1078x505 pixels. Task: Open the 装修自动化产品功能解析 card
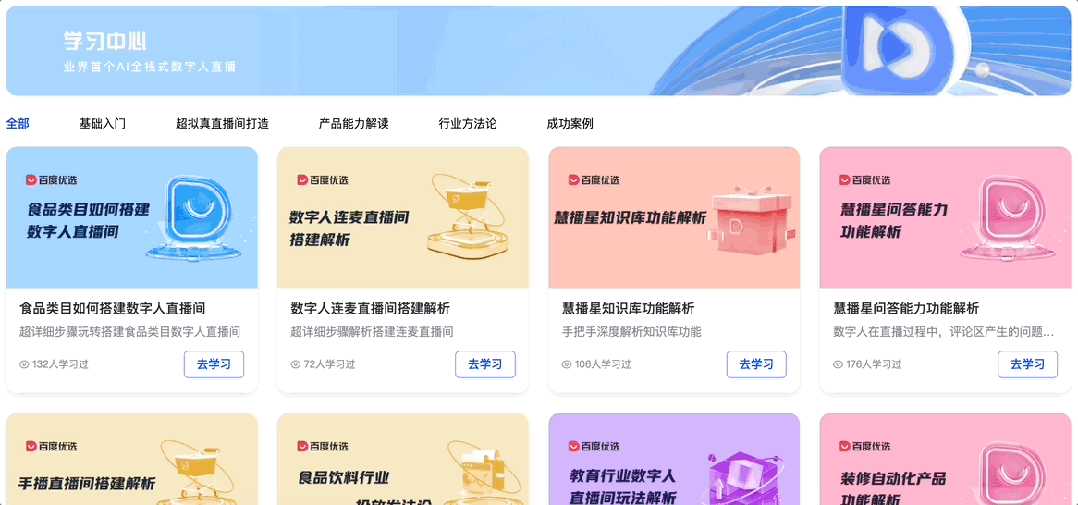pyautogui.click(x=945, y=460)
